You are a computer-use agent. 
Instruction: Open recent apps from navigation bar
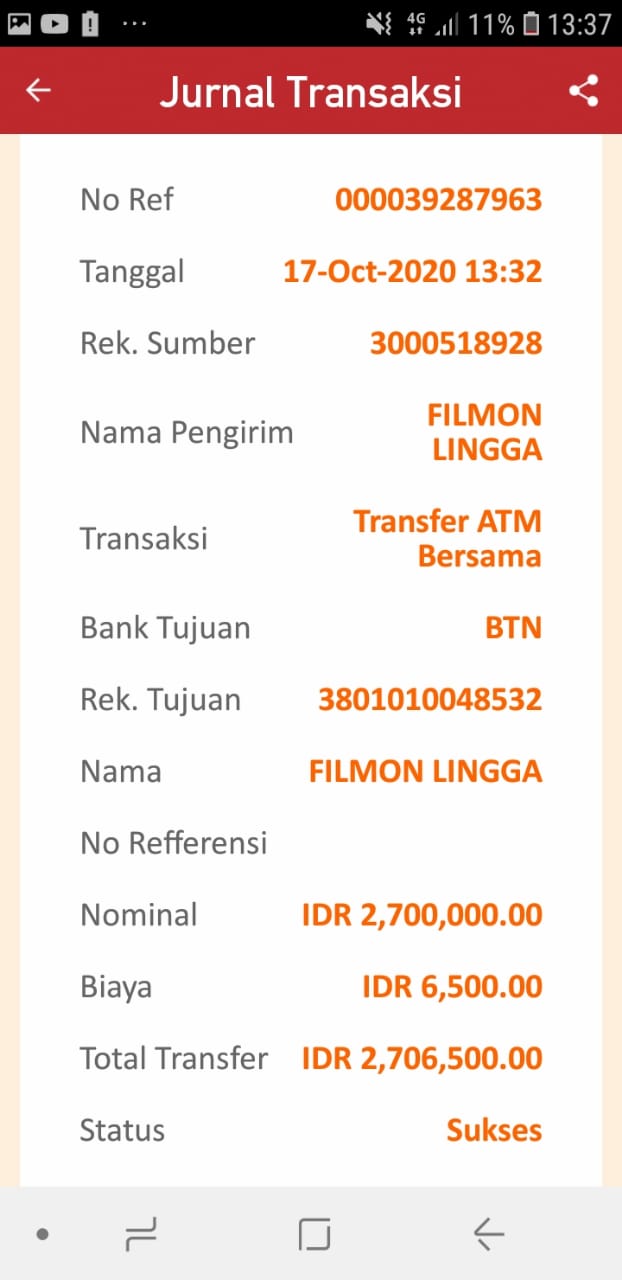pyautogui.click(x=141, y=1235)
